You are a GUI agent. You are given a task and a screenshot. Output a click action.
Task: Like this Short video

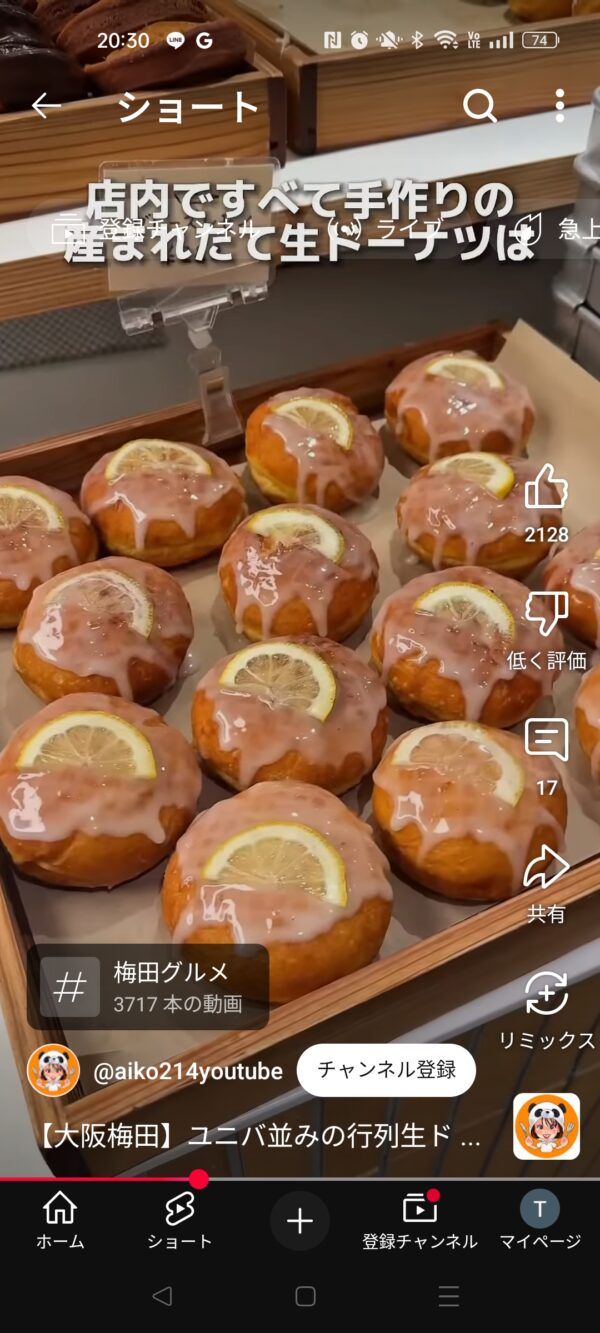(x=546, y=489)
